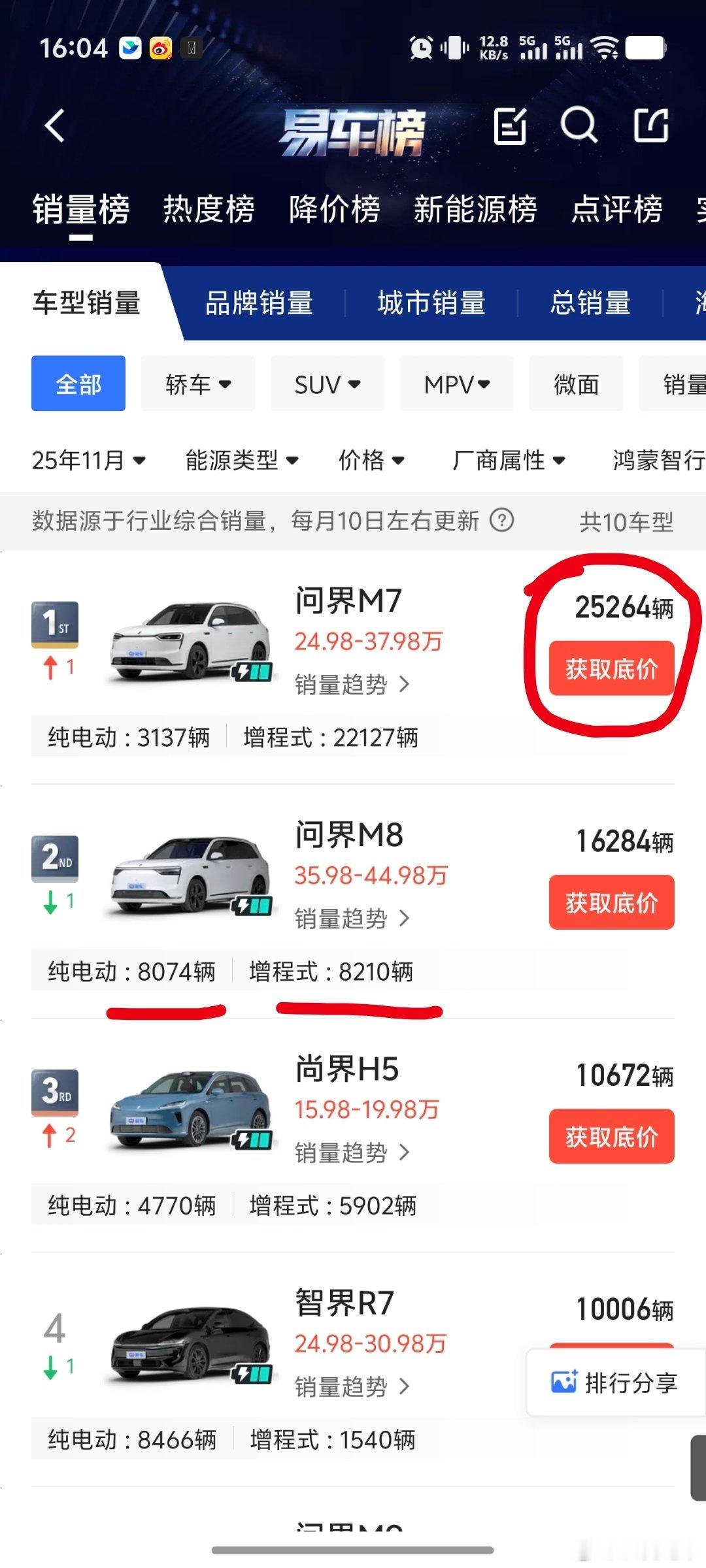Open the data-source help question mark
The height and width of the screenshot is (1568, 706).
coord(501,521)
